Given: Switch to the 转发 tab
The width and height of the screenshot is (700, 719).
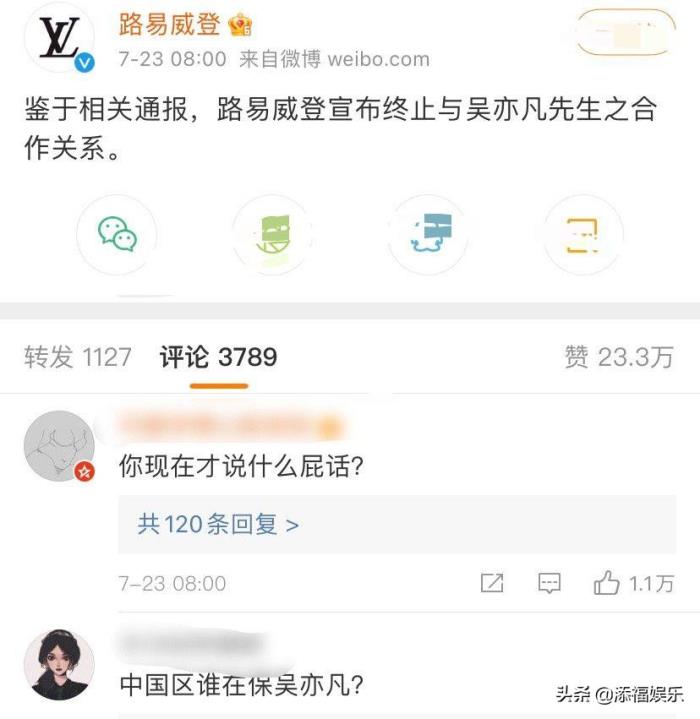Looking at the screenshot, I should click(77, 357).
